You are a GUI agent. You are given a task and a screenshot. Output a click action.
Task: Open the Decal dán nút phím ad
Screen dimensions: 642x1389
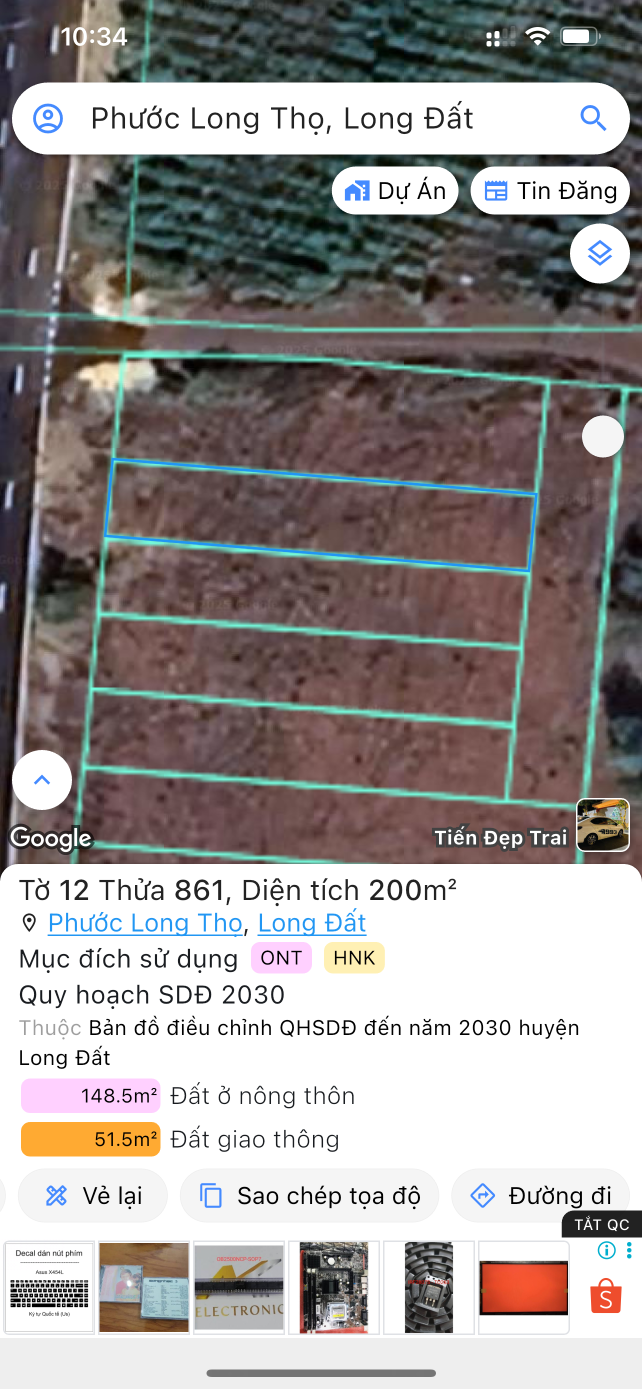pyautogui.click(x=49, y=1288)
